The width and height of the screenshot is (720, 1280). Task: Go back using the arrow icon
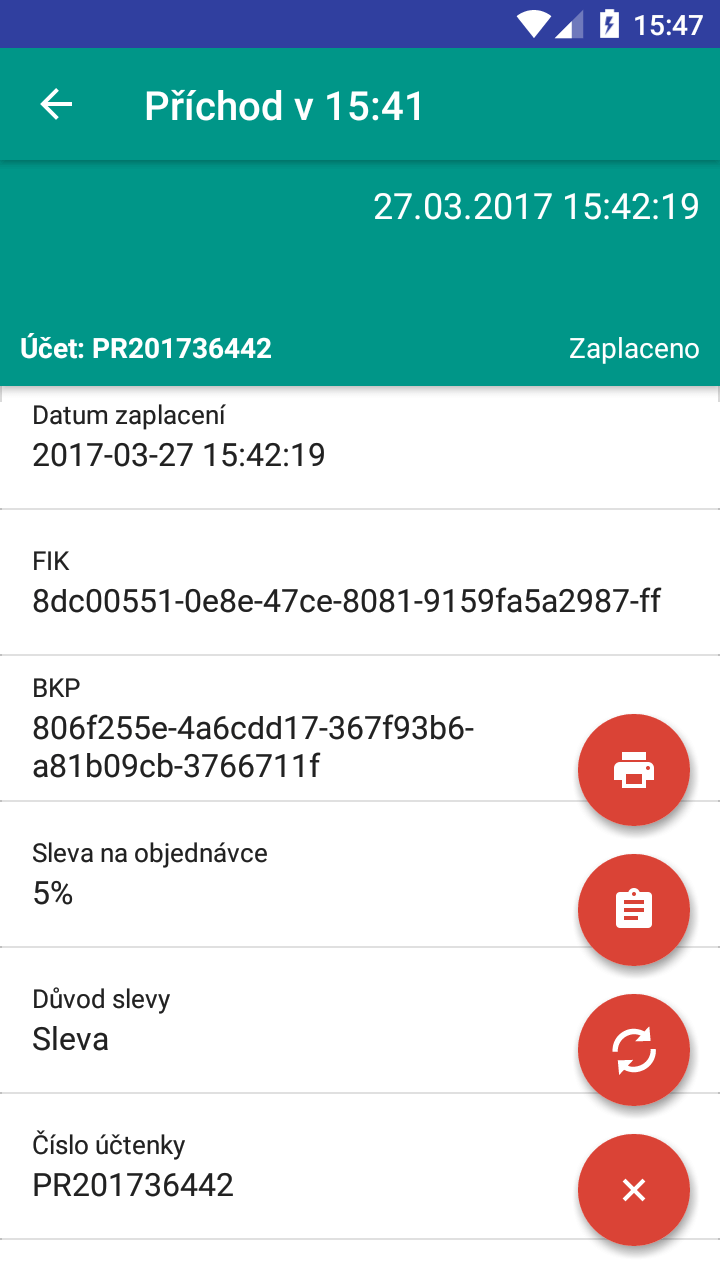point(56,104)
